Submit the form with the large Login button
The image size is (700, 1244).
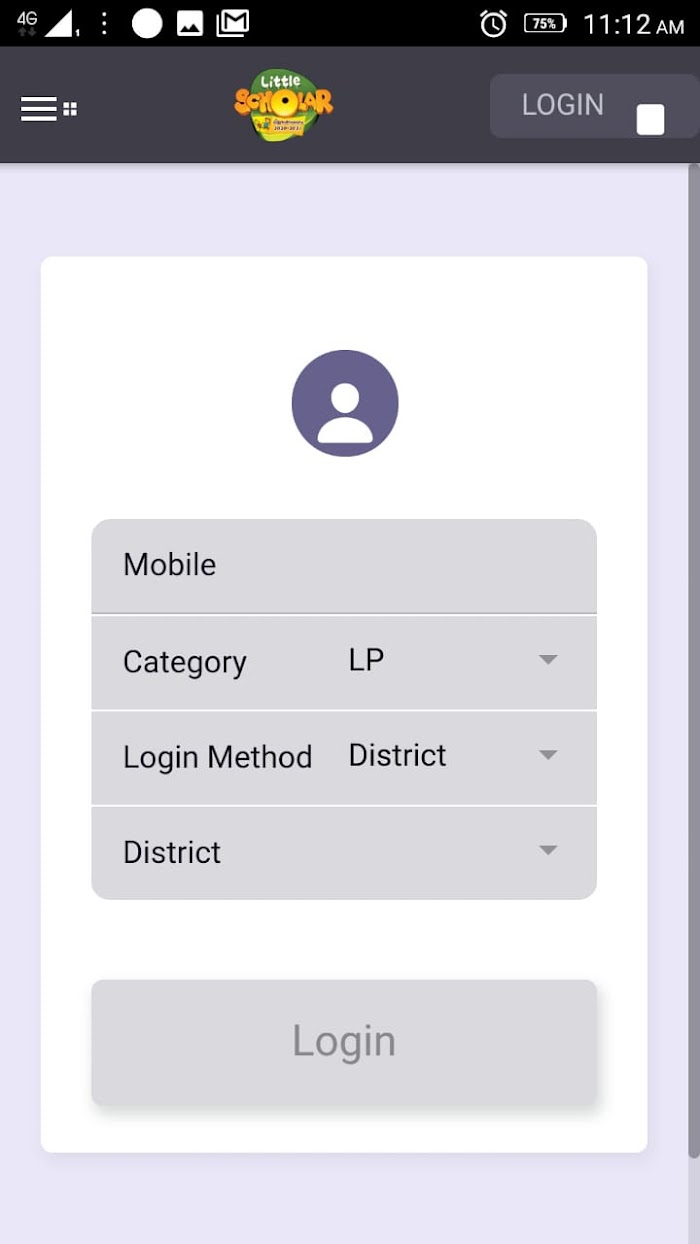click(x=344, y=1042)
